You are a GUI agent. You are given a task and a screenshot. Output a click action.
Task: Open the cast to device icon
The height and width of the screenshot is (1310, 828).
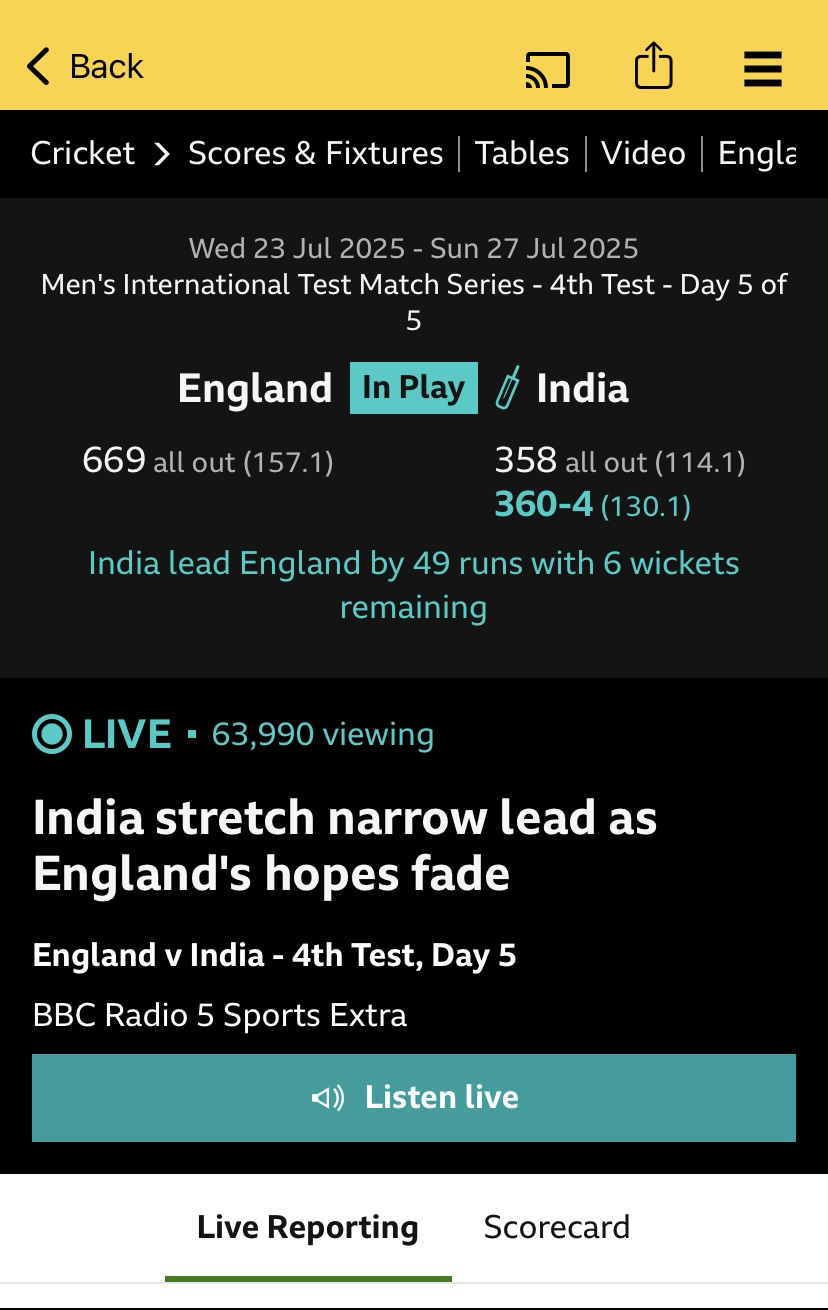tap(547, 69)
